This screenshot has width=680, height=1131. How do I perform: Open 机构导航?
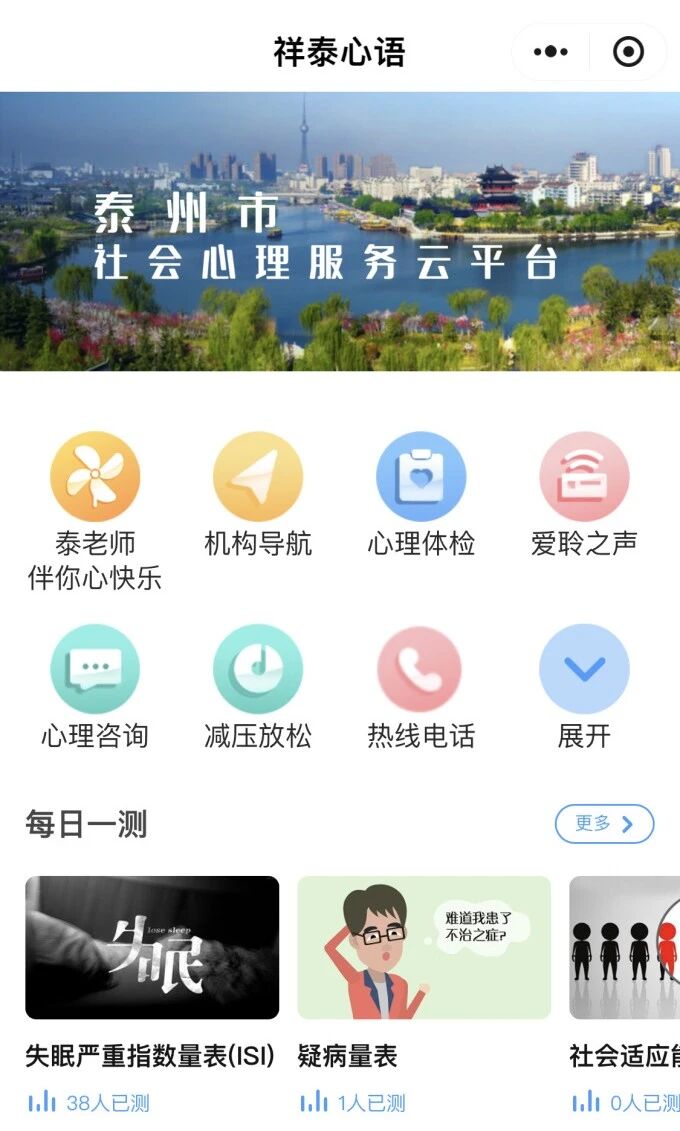click(x=258, y=477)
